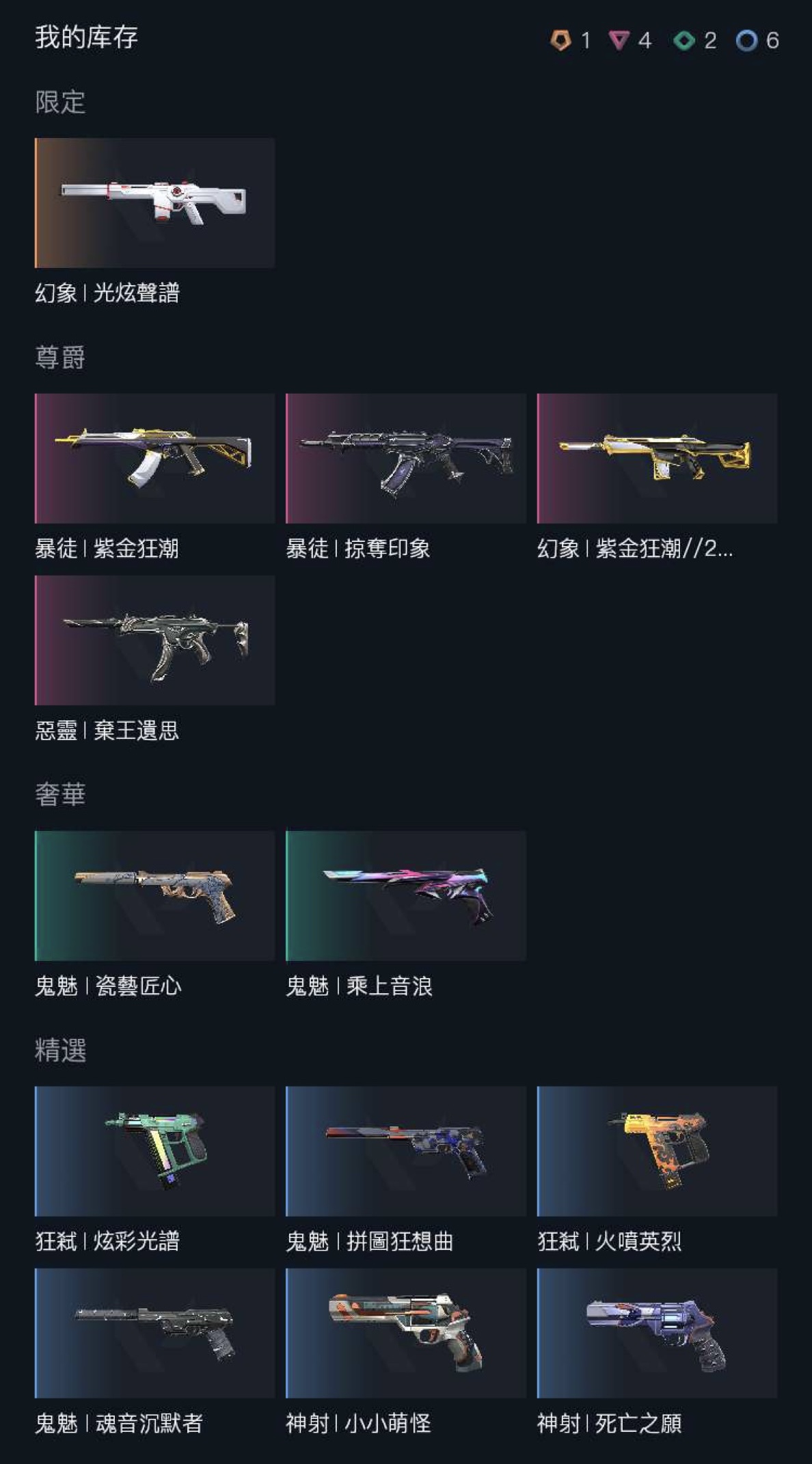
Task: View the 暴徒 | 紫金狂潮 skin
Action: coord(154,458)
